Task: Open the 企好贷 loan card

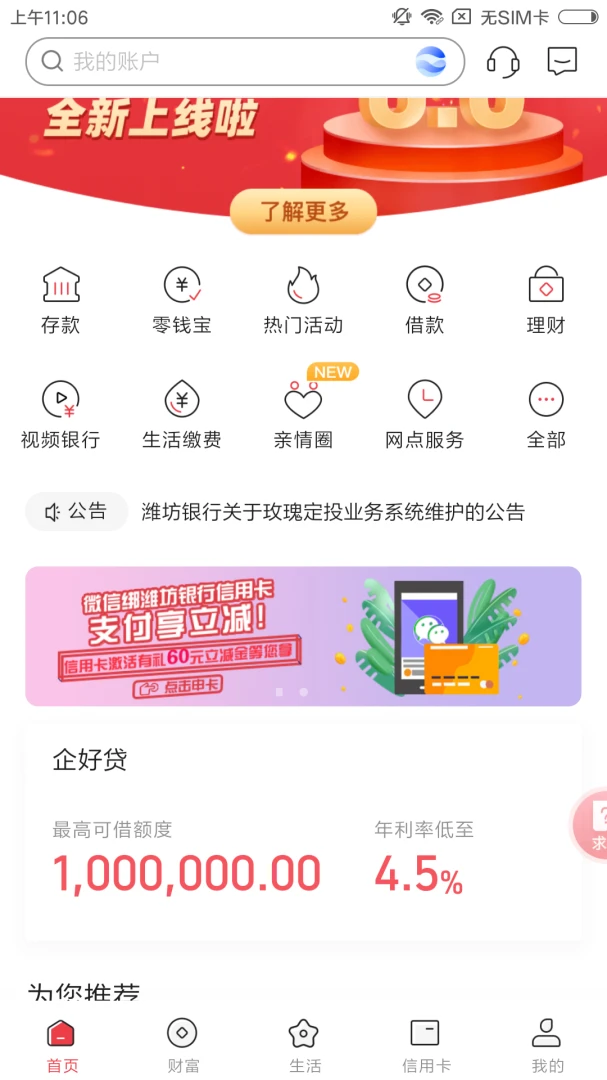Action: tap(303, 830)
